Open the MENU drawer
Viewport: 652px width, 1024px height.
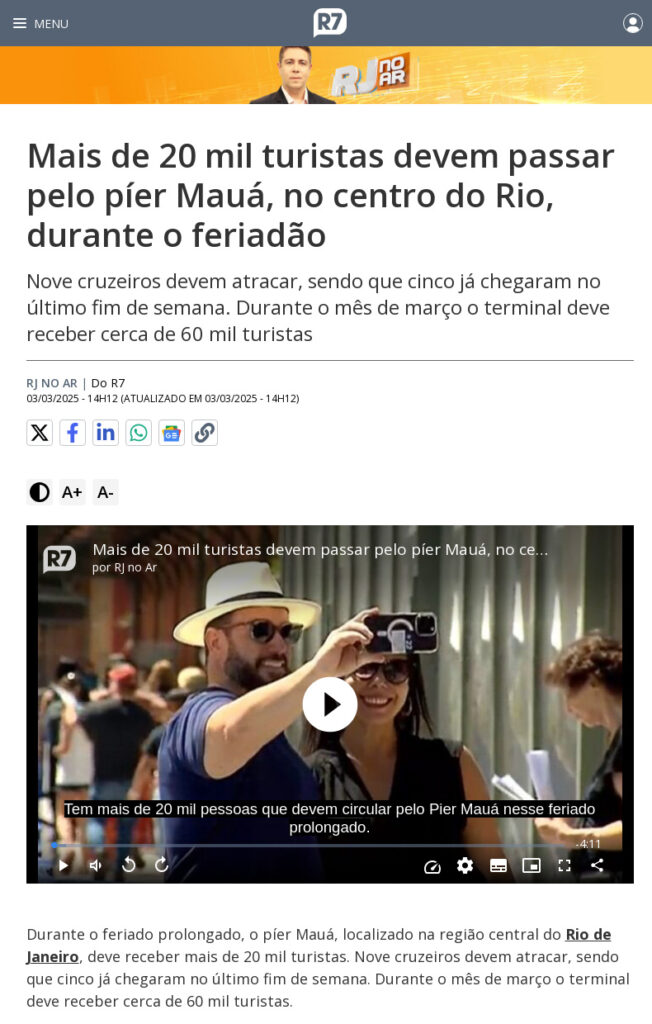pos(40,23)
